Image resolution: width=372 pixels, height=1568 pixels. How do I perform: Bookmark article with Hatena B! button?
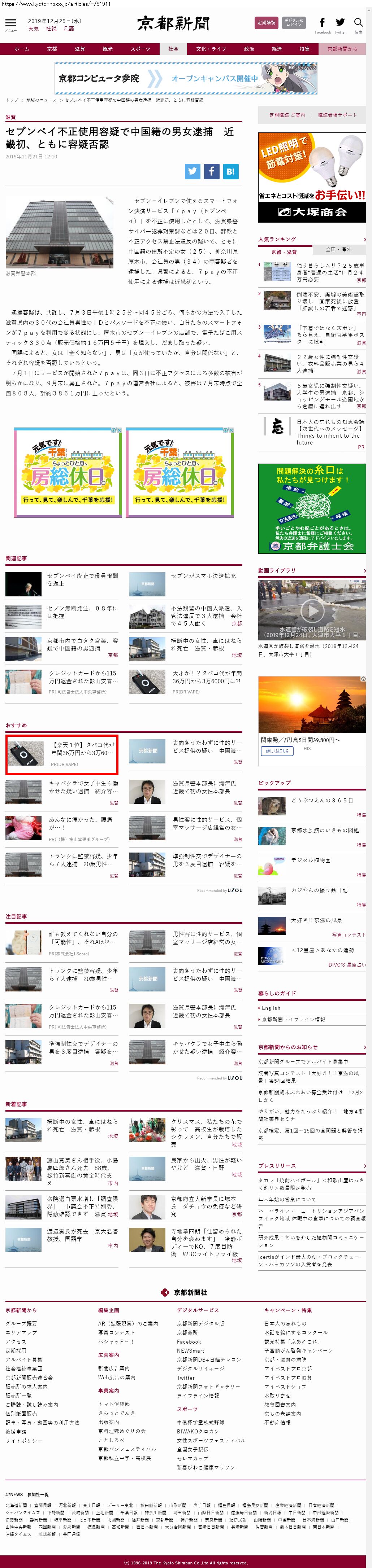click(230, 171)
